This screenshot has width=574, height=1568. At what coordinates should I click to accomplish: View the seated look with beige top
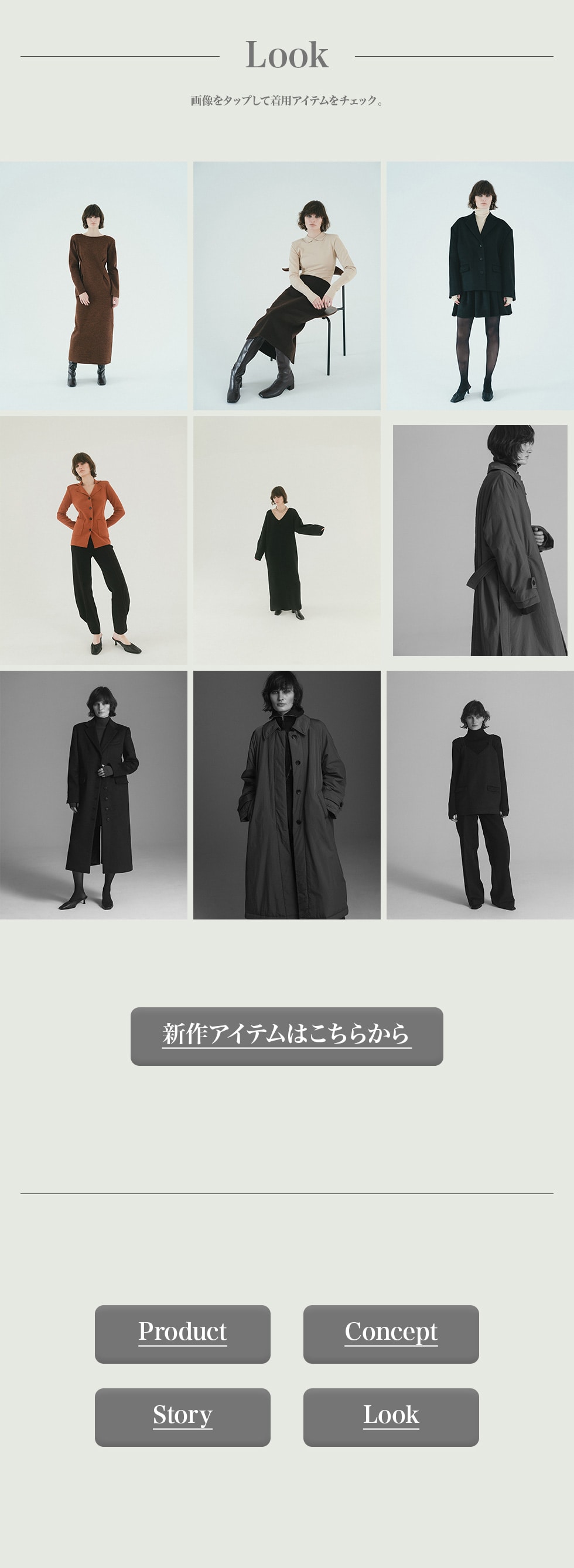[286, 286]
